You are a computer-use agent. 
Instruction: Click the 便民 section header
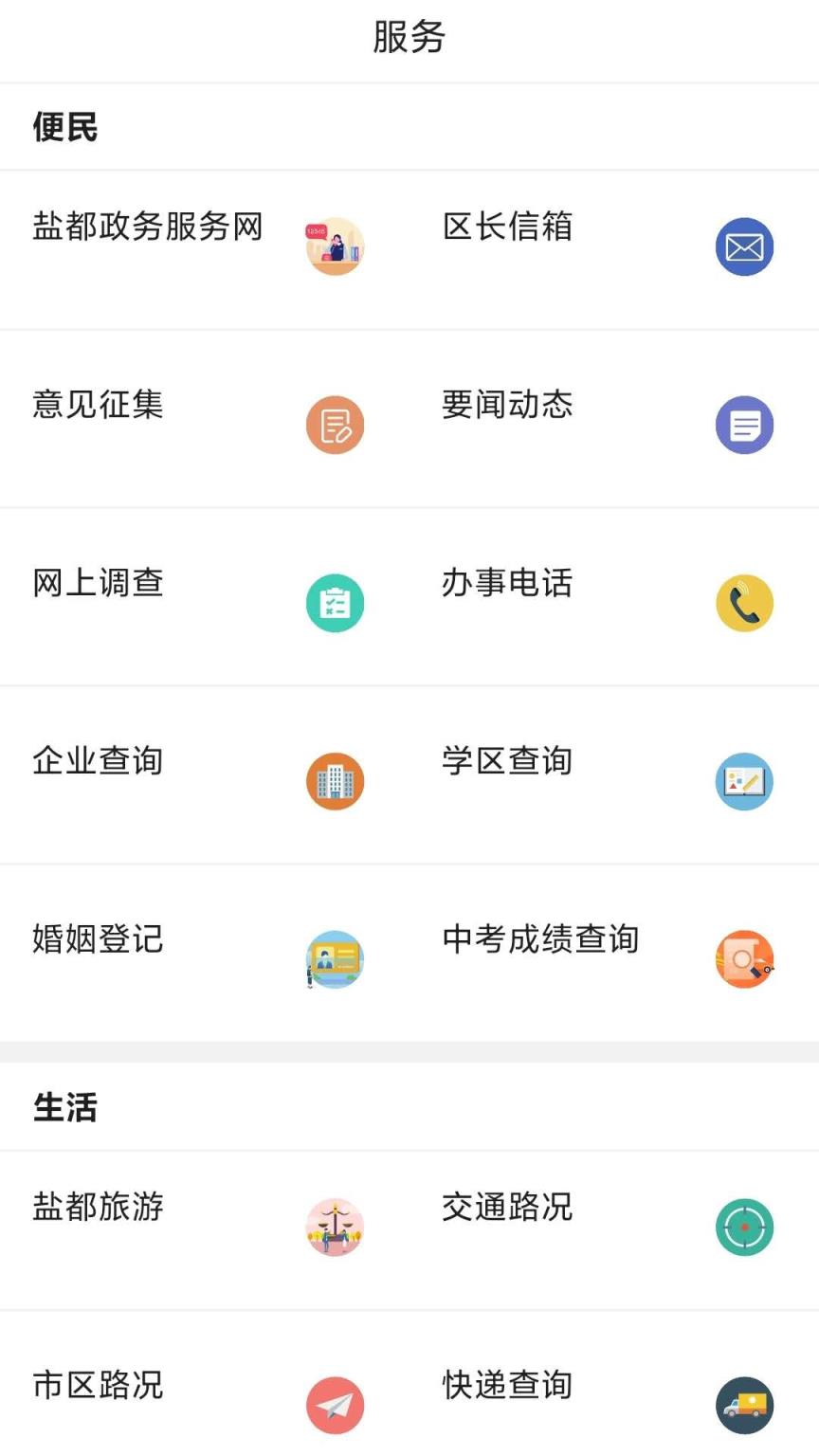click(63, 124)
